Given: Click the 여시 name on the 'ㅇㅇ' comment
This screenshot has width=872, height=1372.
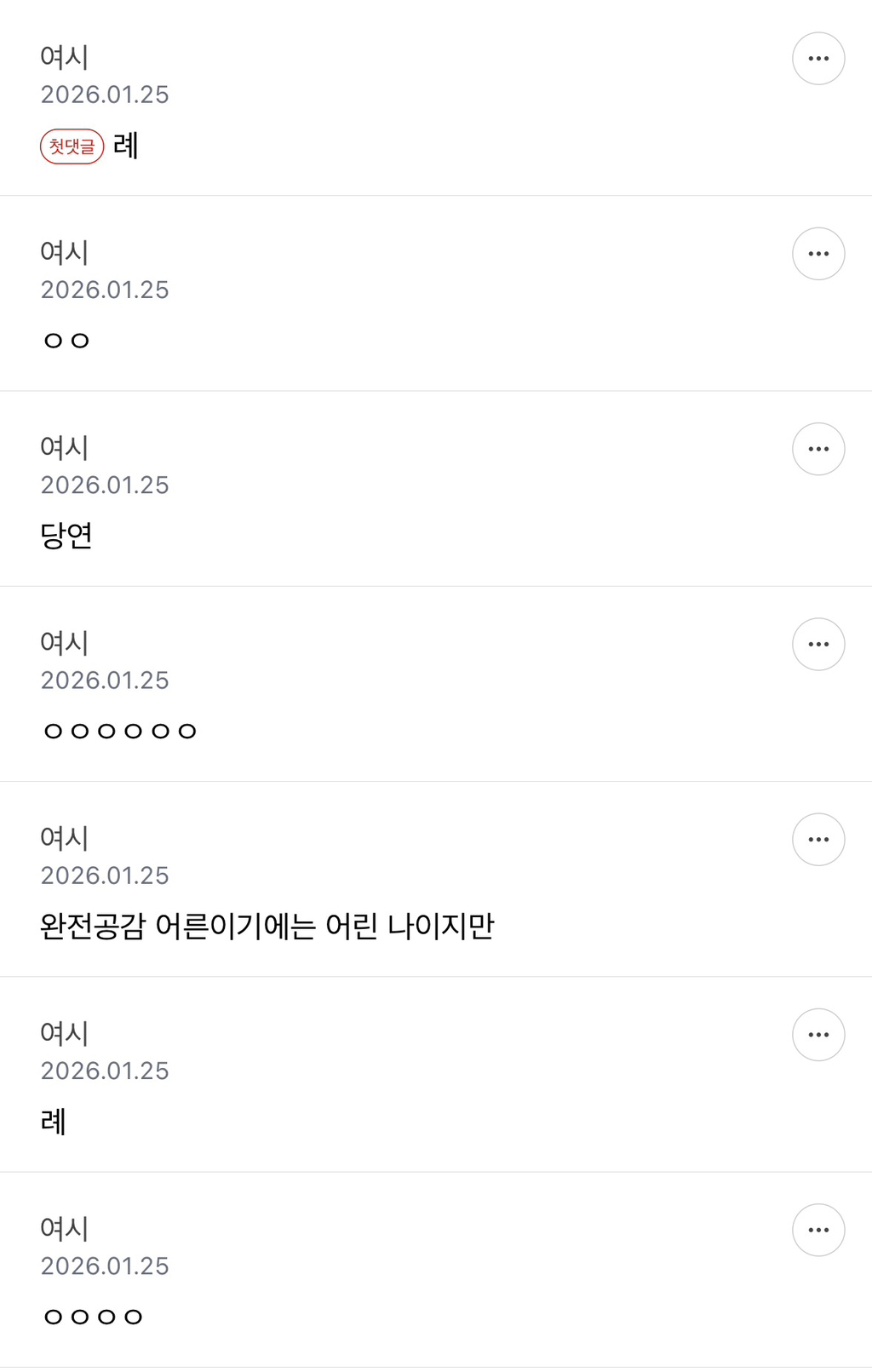Looking at the screenshot, I should tap(65, 253).
